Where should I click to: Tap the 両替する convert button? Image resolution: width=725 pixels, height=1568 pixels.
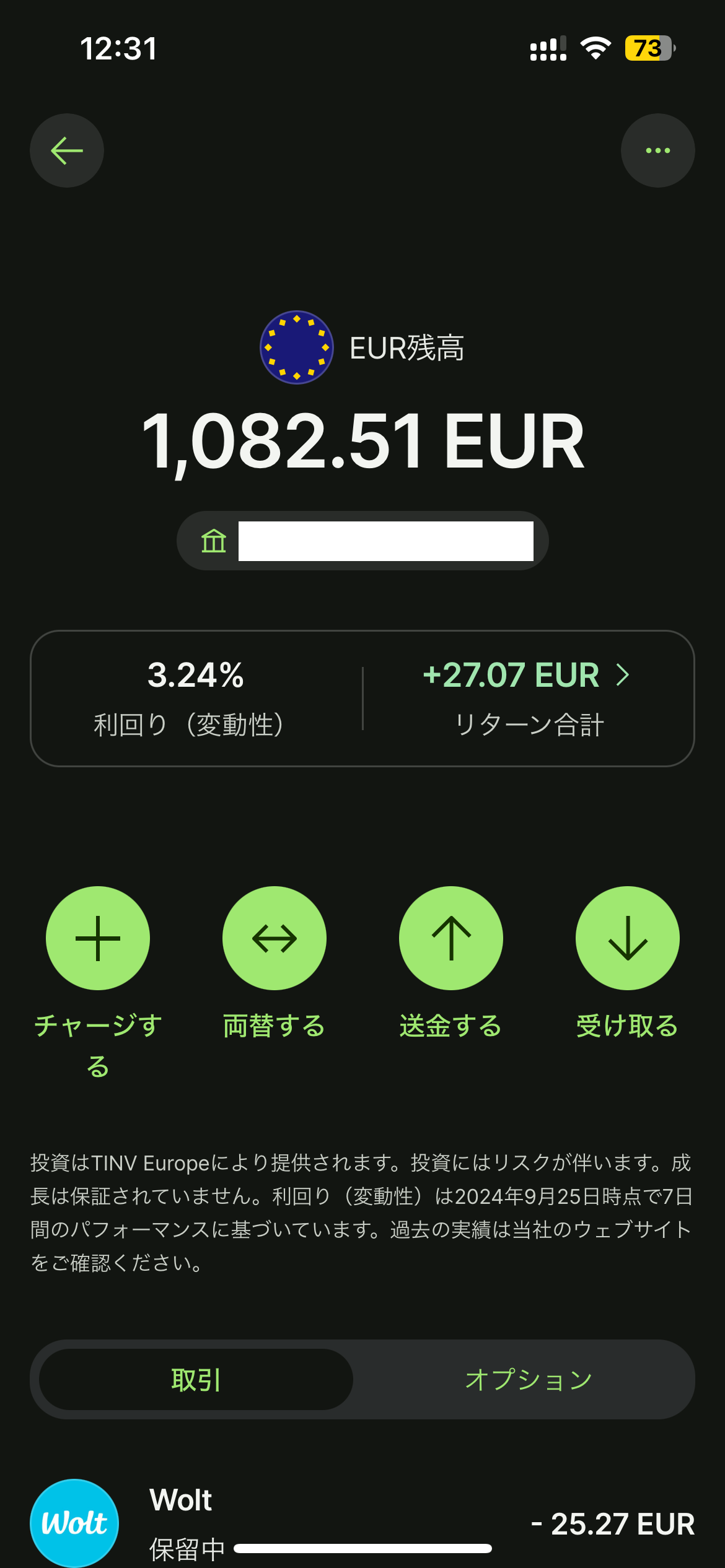(x=275, y=938)
